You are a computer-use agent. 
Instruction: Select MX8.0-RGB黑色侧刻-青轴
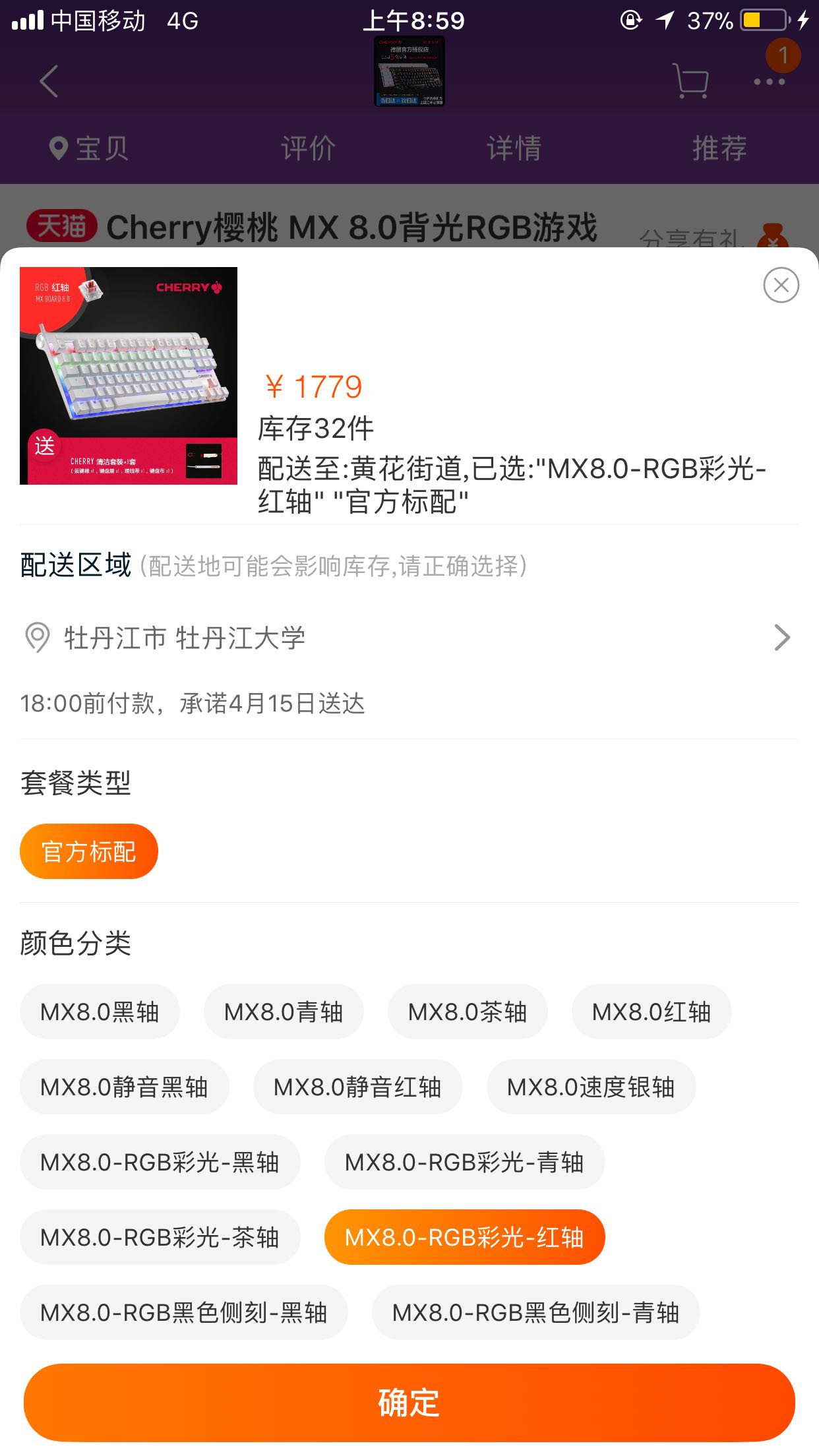(535, 1312)
